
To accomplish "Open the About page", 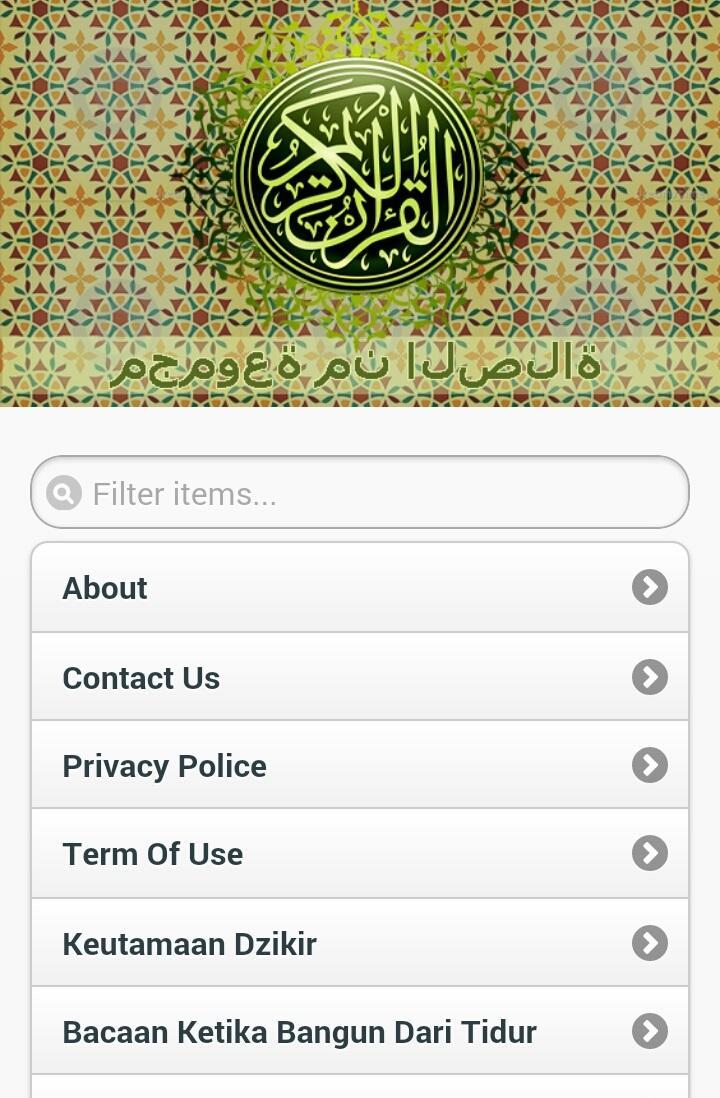I will (360, 588).
